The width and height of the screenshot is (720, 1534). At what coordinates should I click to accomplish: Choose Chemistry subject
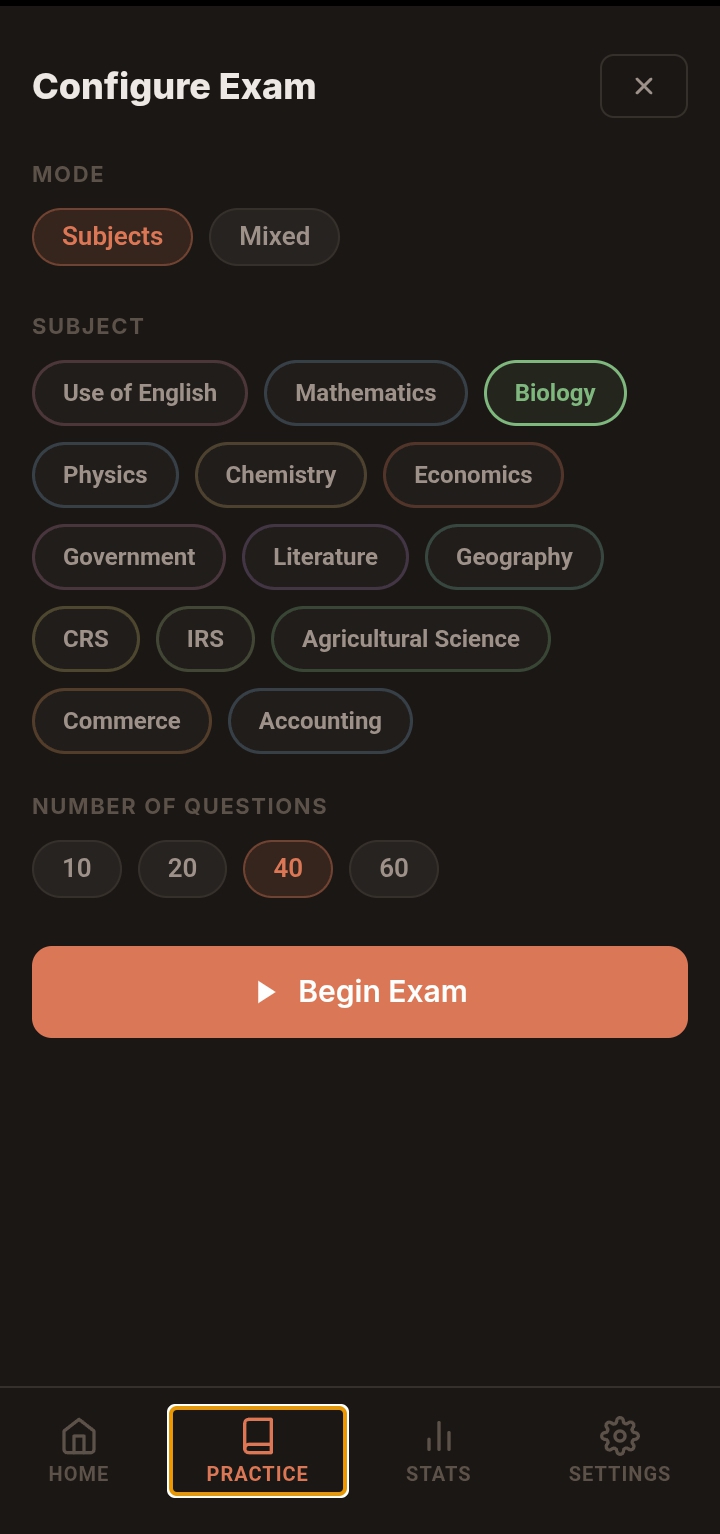coord(280,475)
